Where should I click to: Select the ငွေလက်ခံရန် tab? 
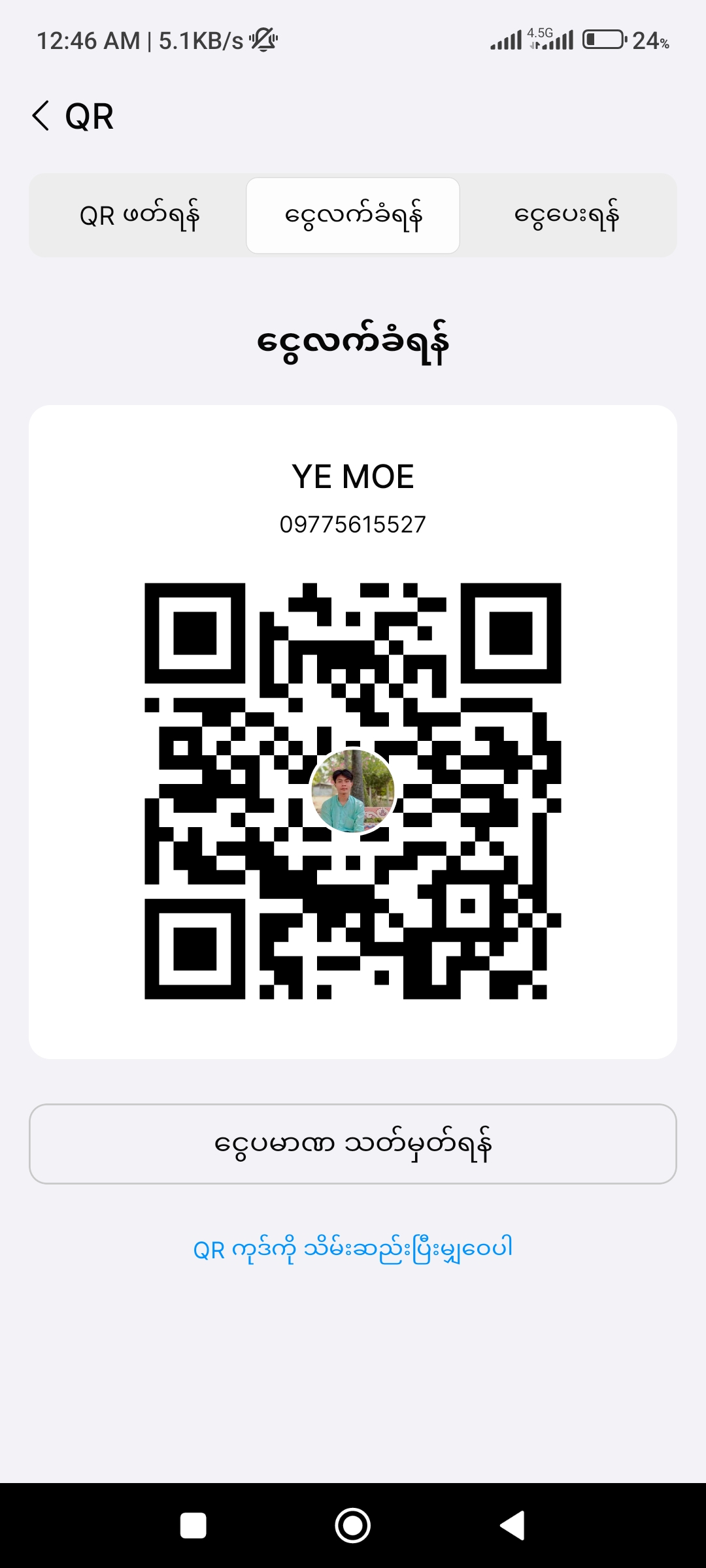pos(353,216)
